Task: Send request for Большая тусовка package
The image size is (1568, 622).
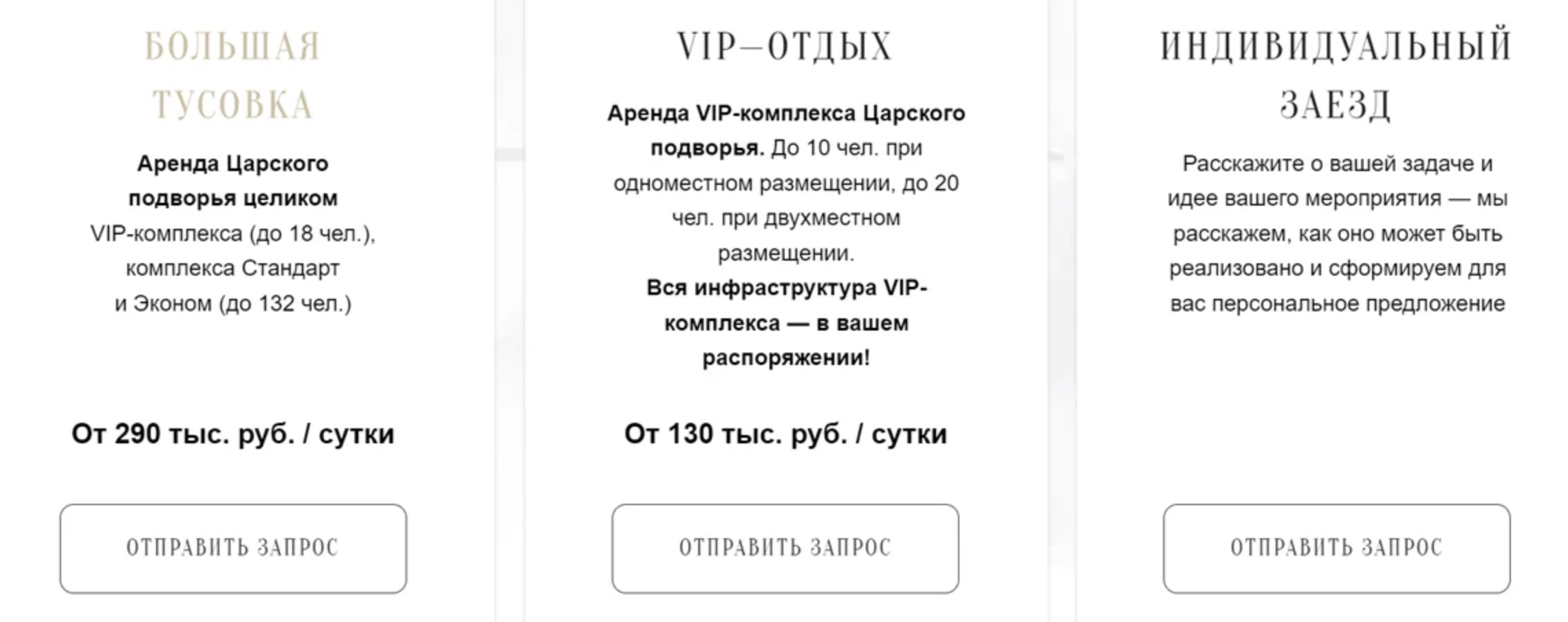Action: coord(233,548)
